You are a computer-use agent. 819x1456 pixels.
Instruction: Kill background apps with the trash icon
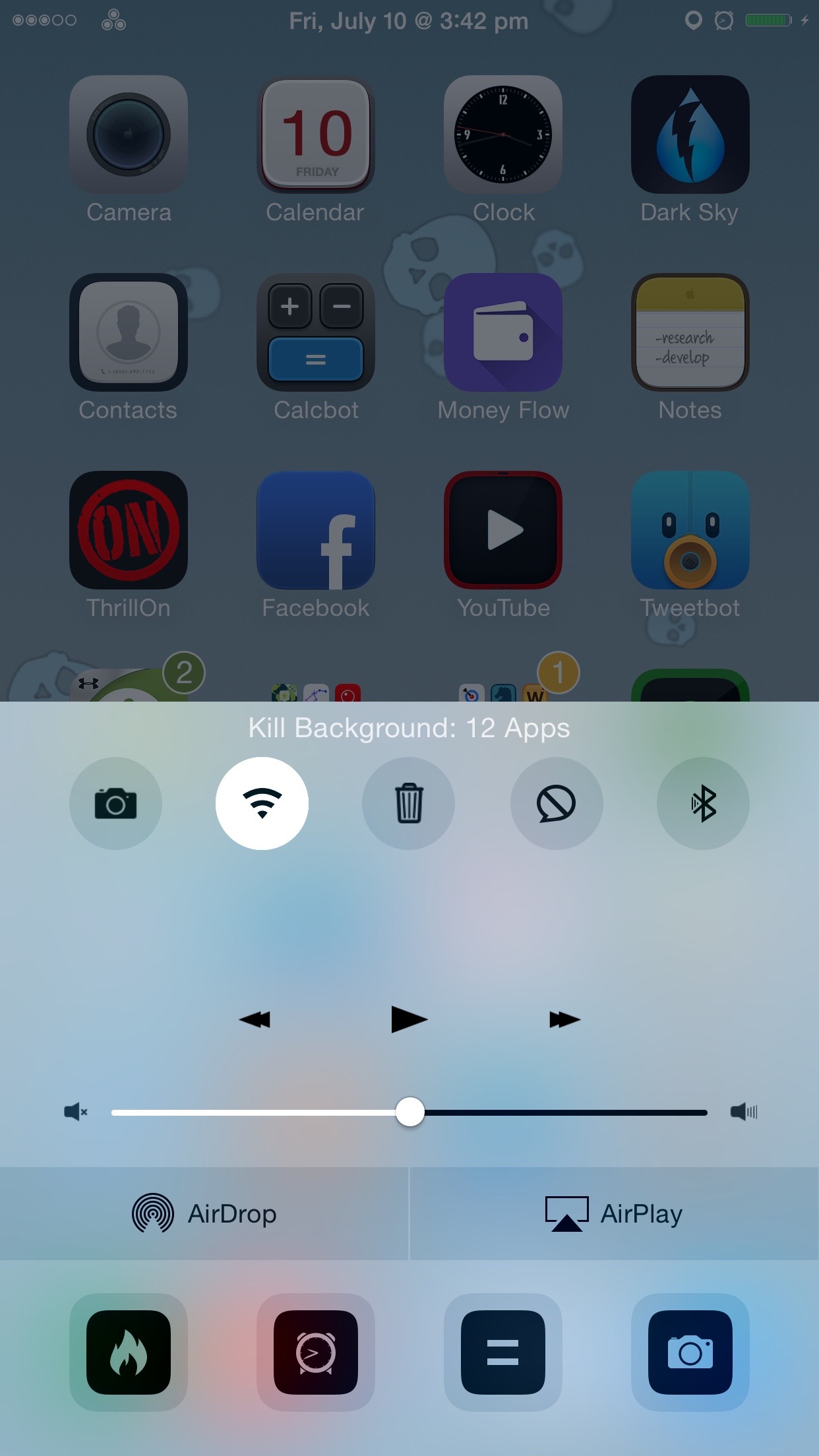pyautogui.click(x=409, y=803)
